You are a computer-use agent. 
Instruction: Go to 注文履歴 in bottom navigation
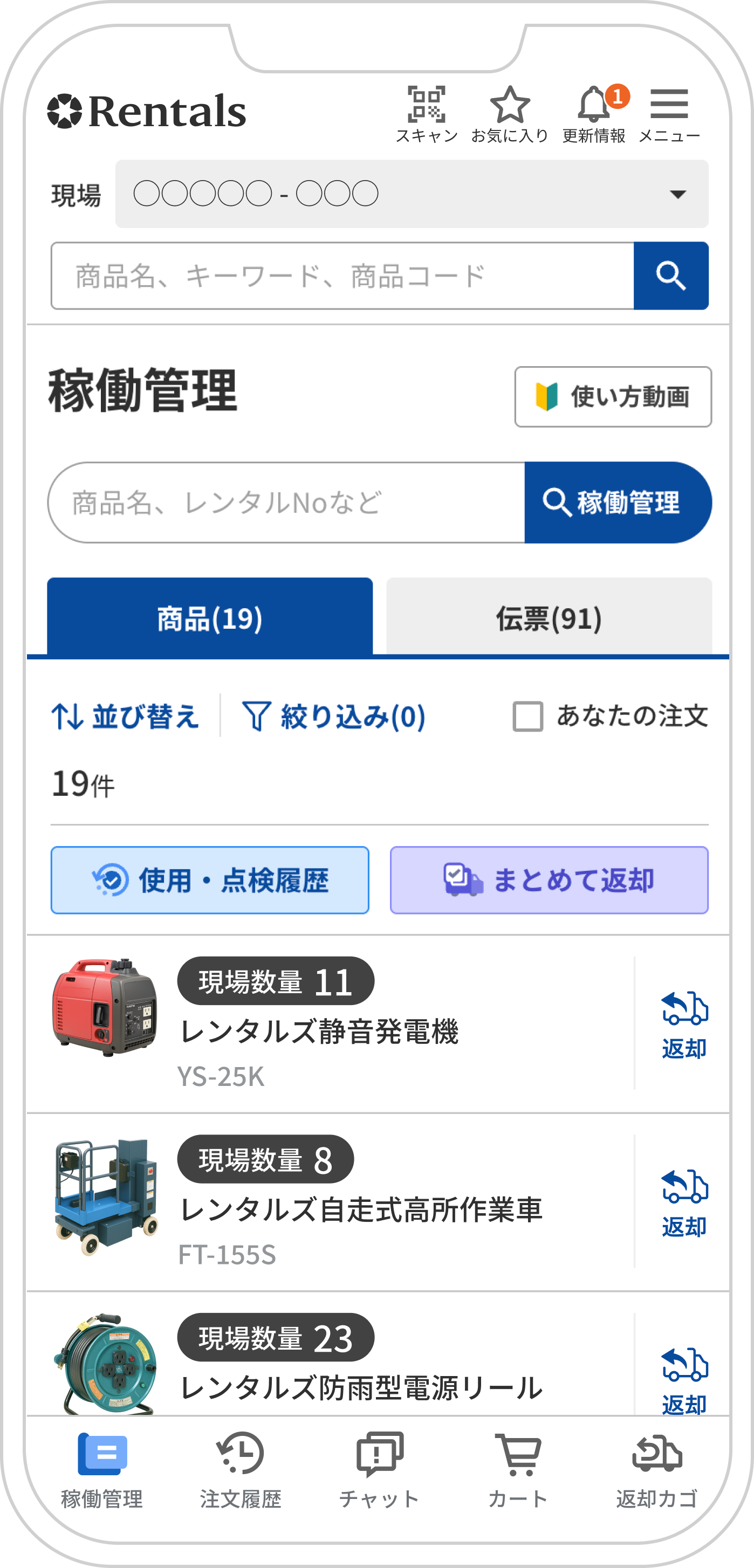[241, 1469]
